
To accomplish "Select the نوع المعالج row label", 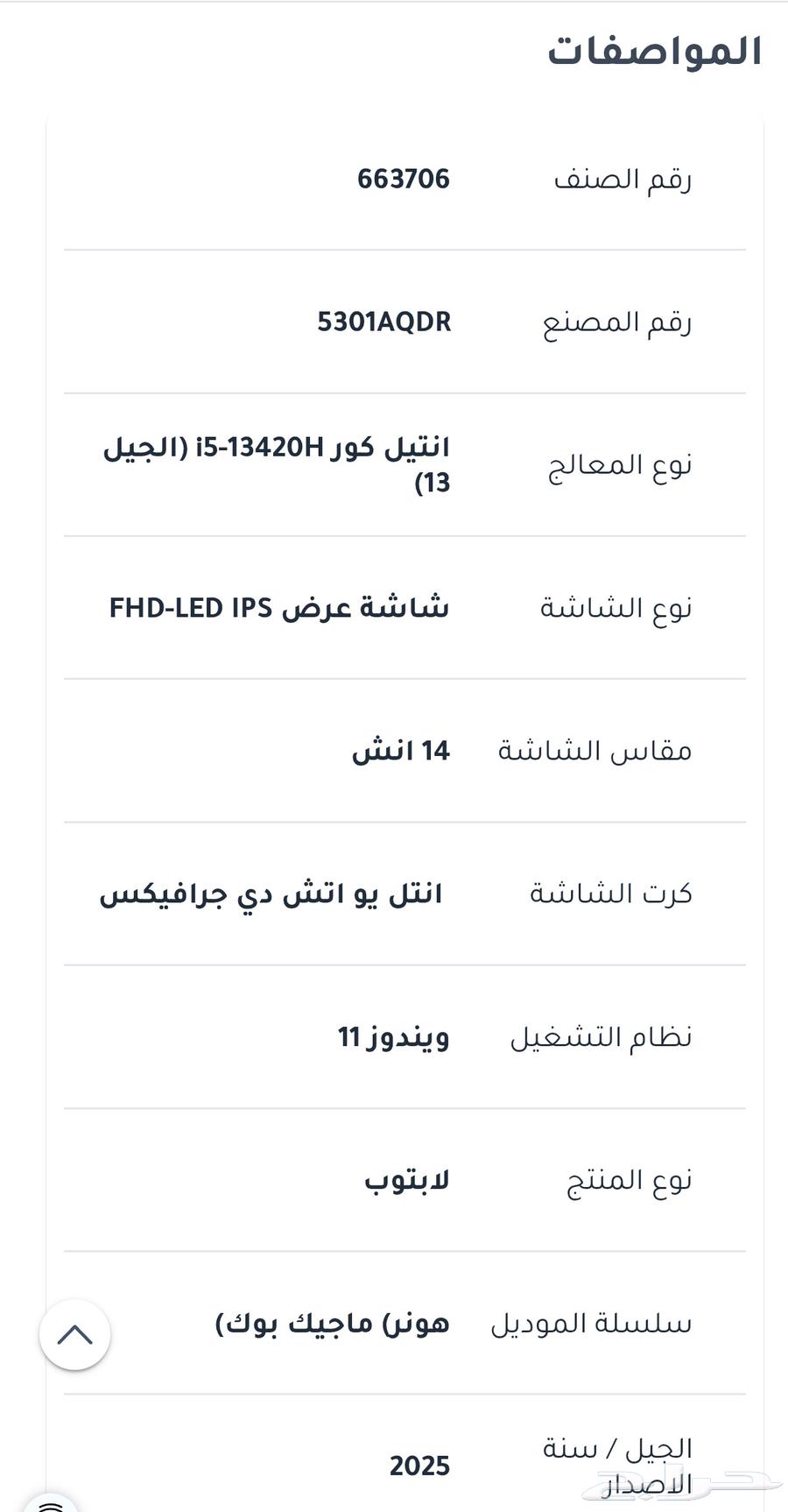I will tap(622, 464).
